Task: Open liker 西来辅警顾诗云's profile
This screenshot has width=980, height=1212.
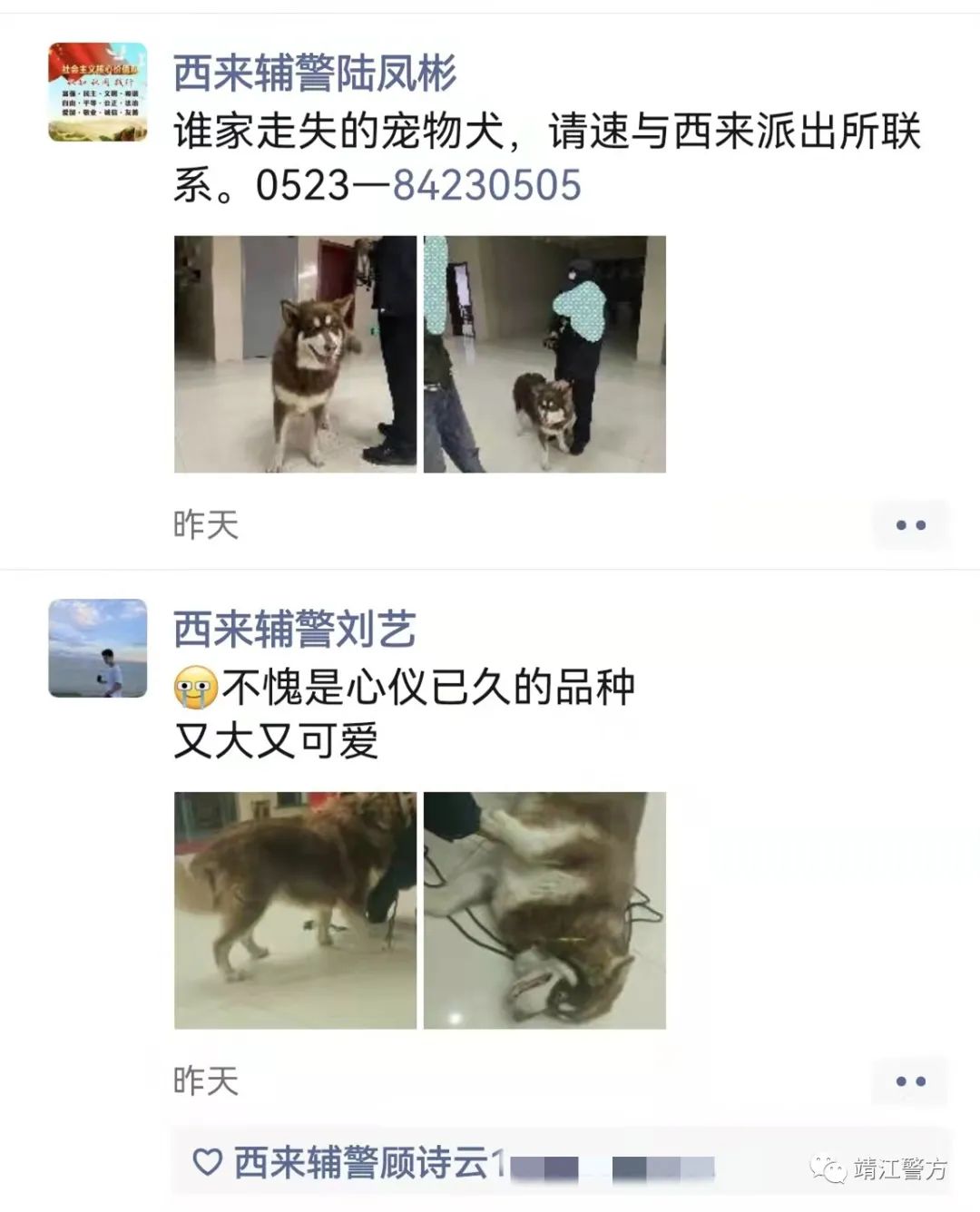Action: click(x=361, y=1163)
